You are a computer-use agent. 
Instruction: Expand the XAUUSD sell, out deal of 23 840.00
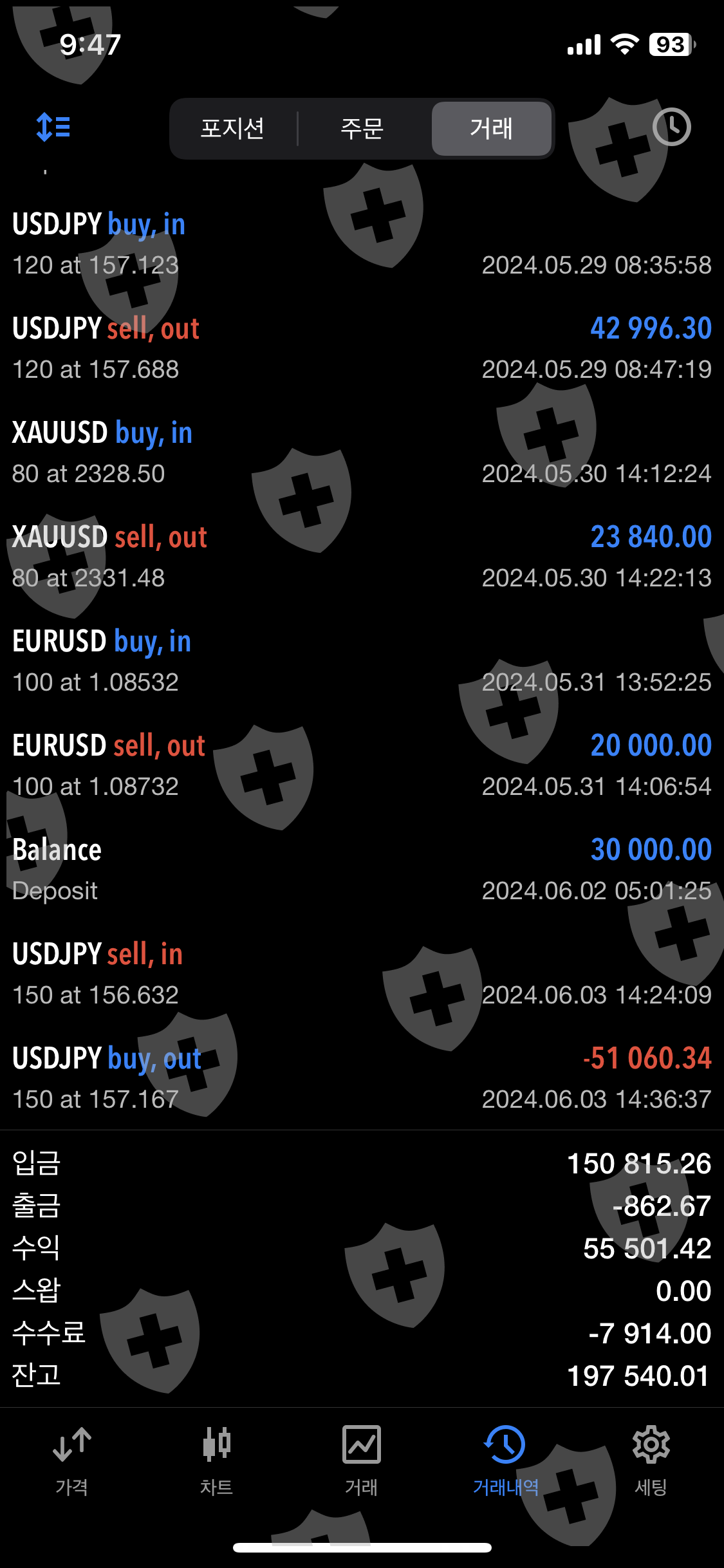click(x=362, y=557)
